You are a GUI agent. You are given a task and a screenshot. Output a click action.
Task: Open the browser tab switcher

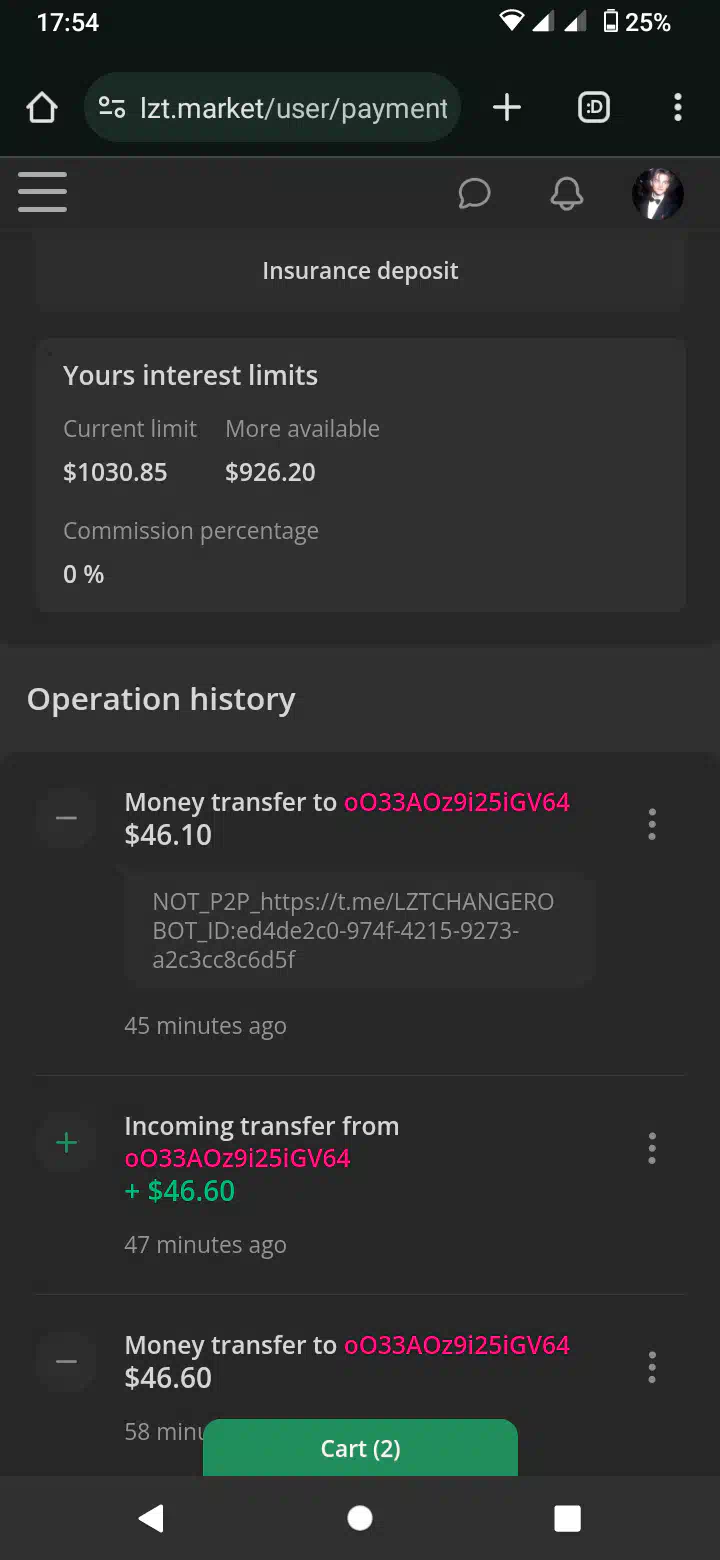point(594,108)
